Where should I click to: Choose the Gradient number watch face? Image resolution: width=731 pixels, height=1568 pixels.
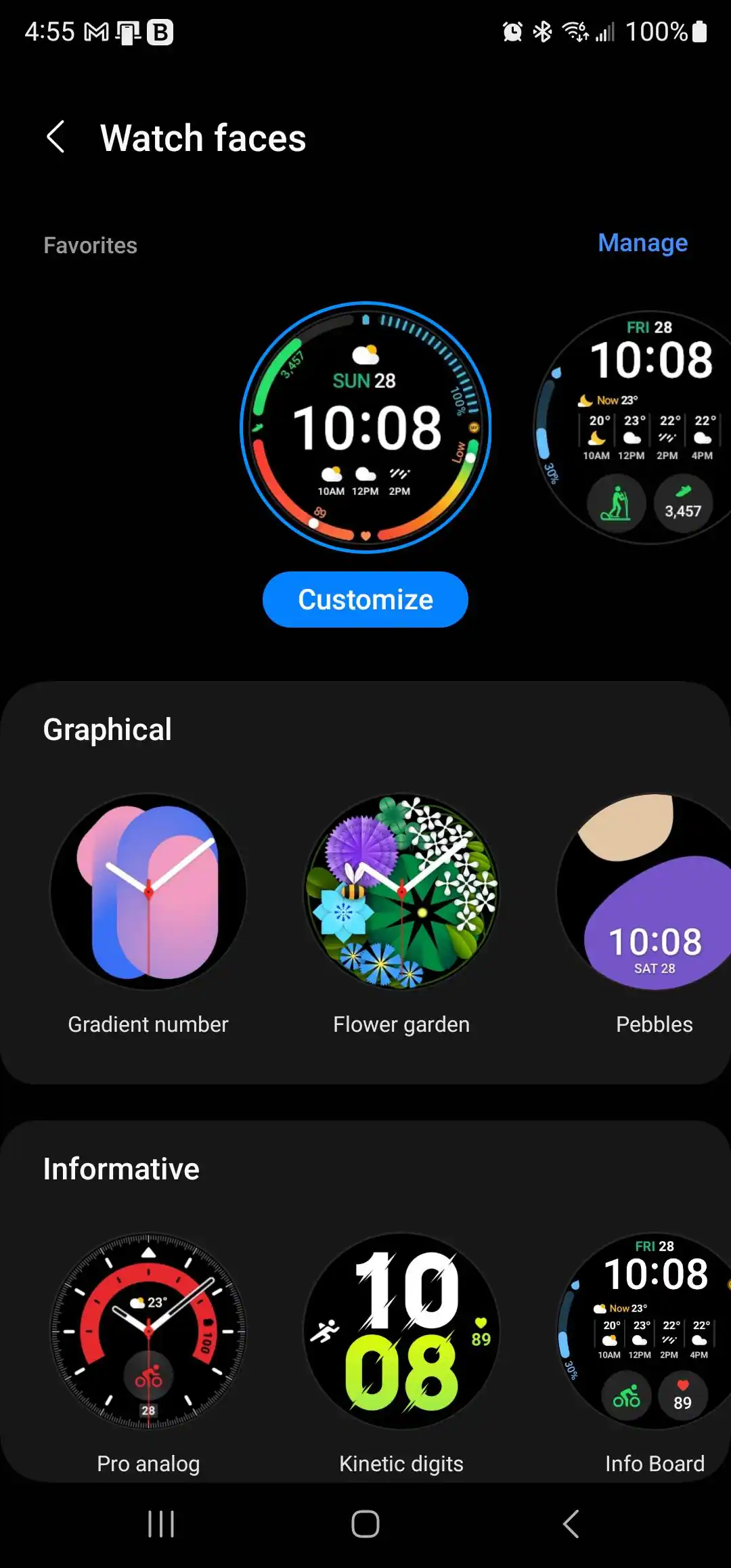tap(148, 892)
